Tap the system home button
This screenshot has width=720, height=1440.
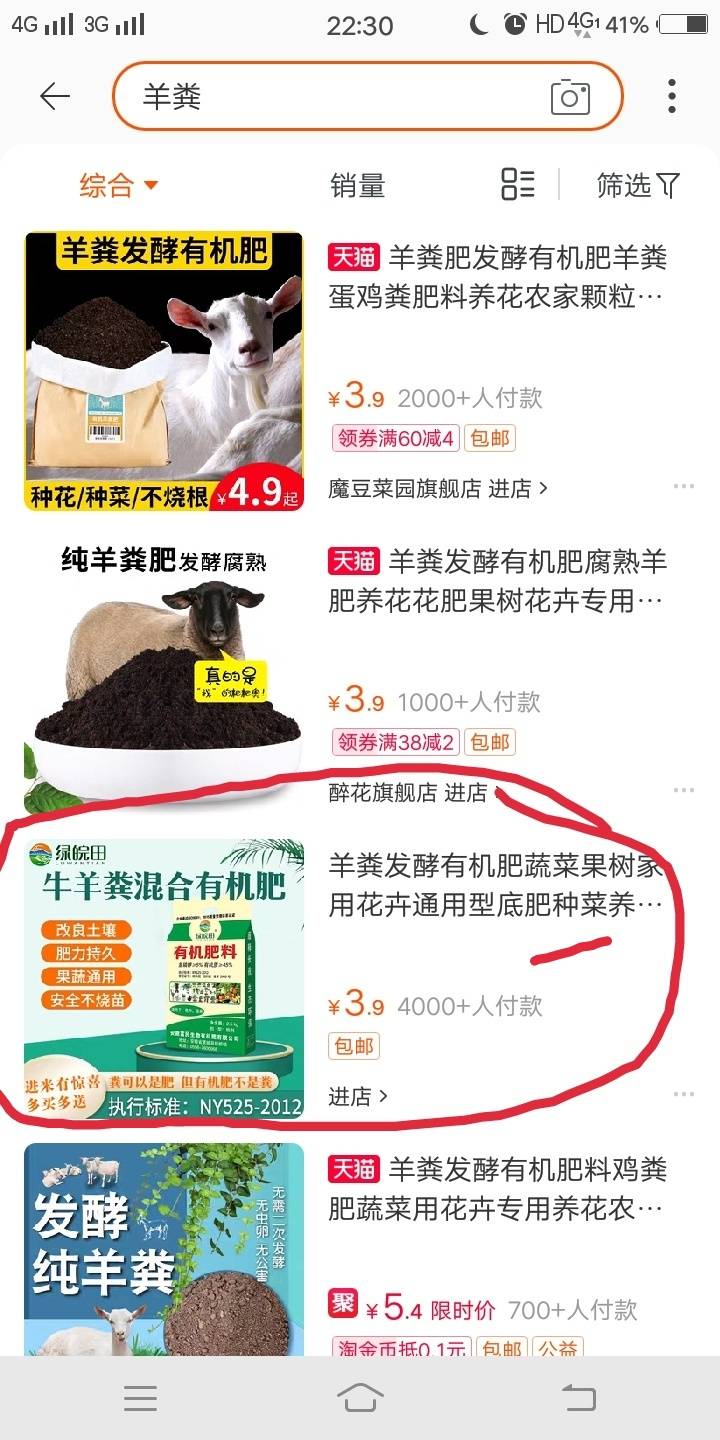tap(360, 1398)
